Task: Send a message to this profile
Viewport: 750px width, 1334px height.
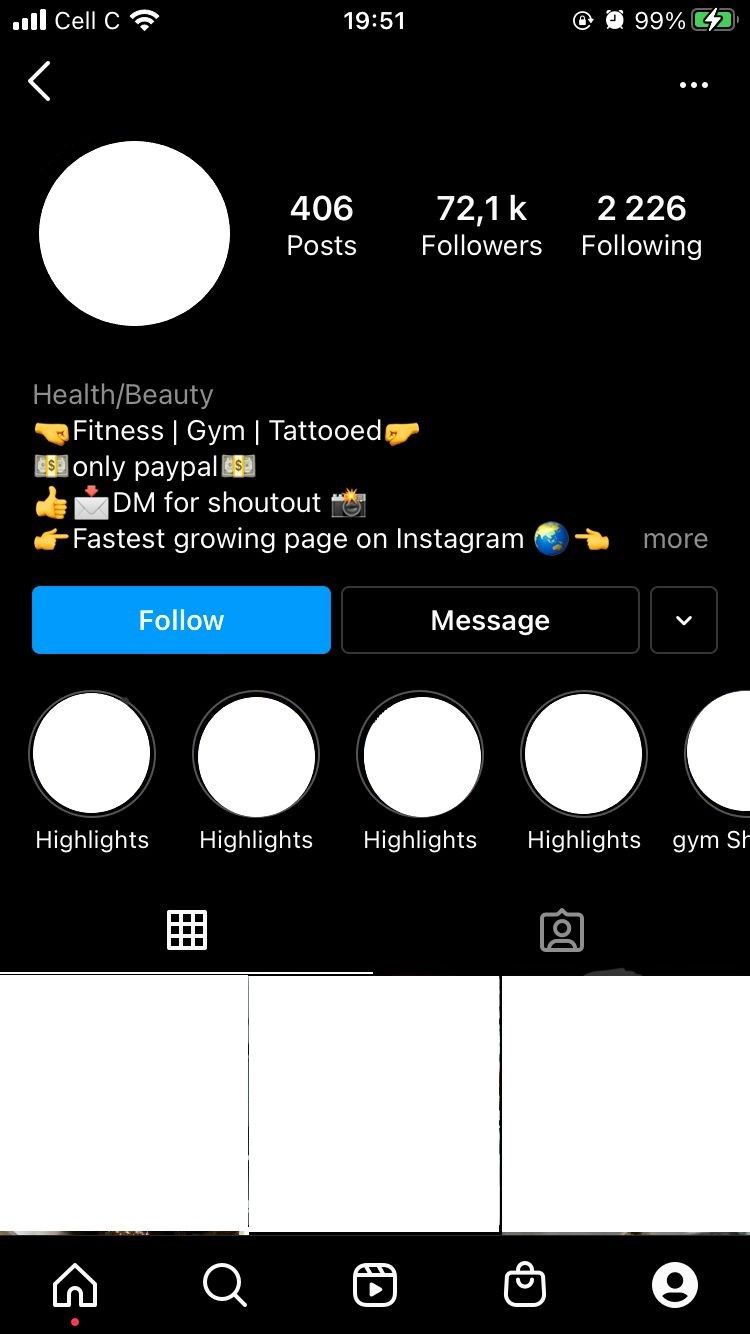Action: click(x=490, y=620)
